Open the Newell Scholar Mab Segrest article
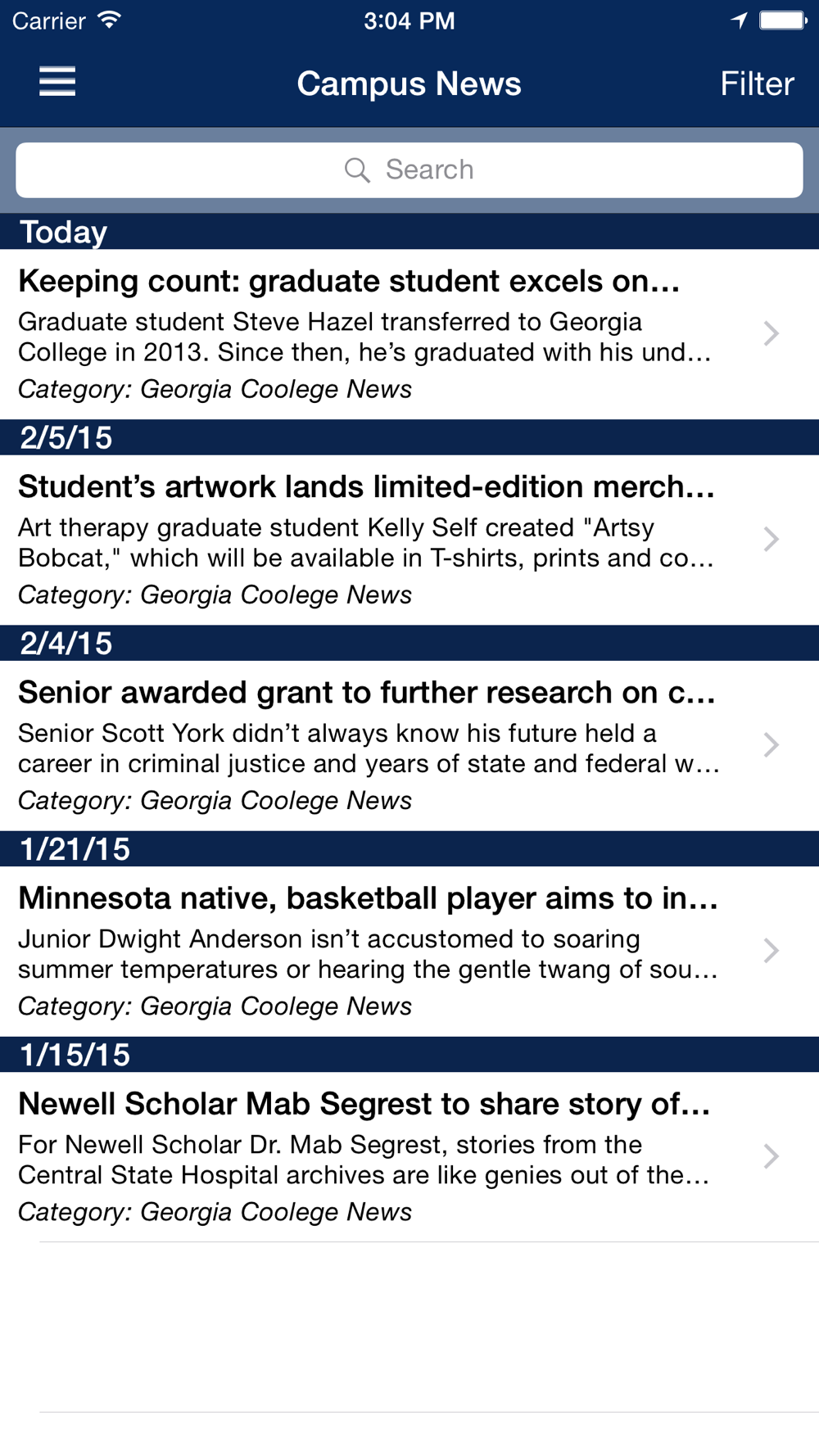The width and height of the screenshot is (819, 1456). (x=409, y=1156)
